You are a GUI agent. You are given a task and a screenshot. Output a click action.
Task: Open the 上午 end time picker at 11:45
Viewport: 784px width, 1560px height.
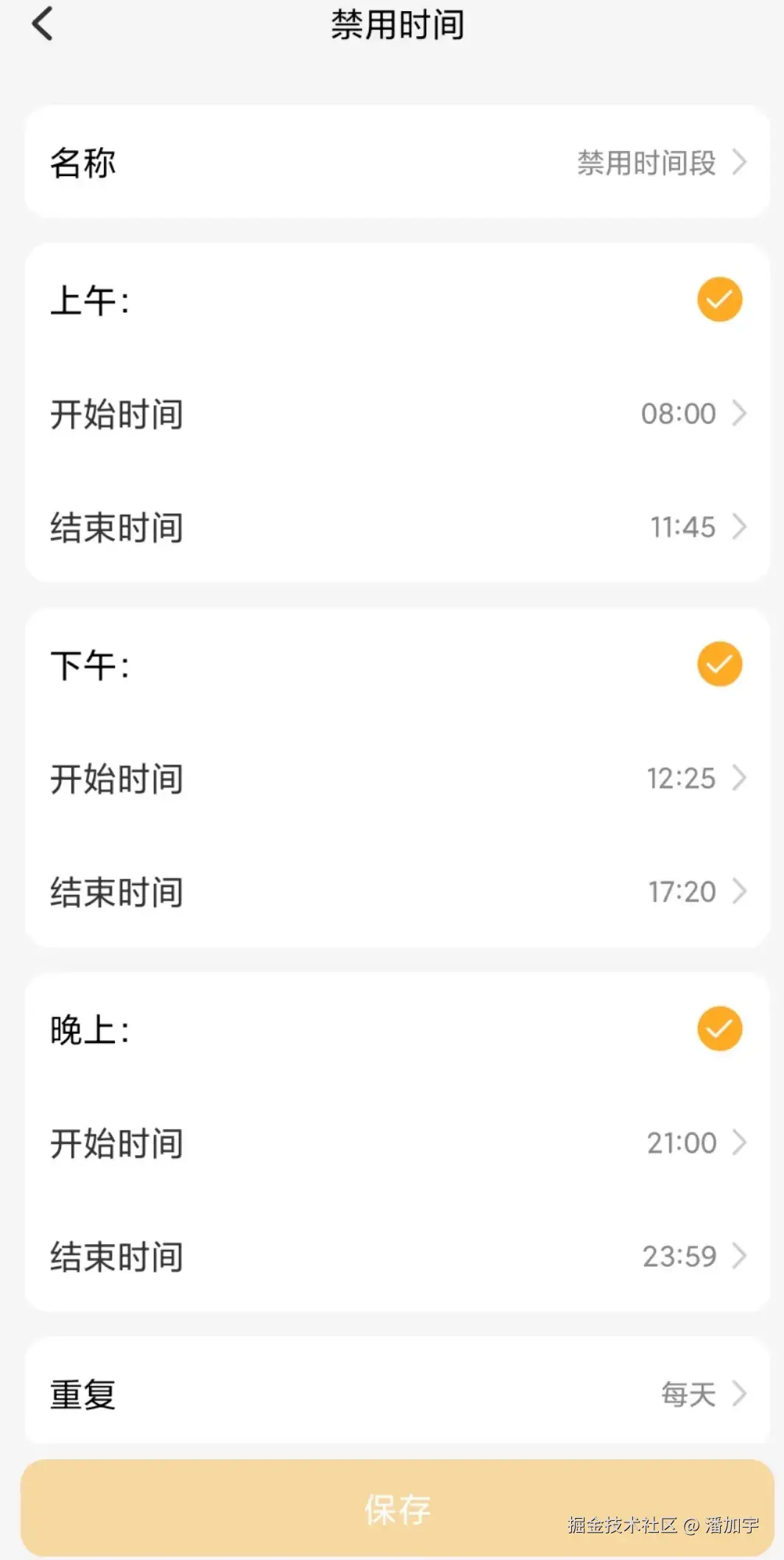(x=392, y=527)
